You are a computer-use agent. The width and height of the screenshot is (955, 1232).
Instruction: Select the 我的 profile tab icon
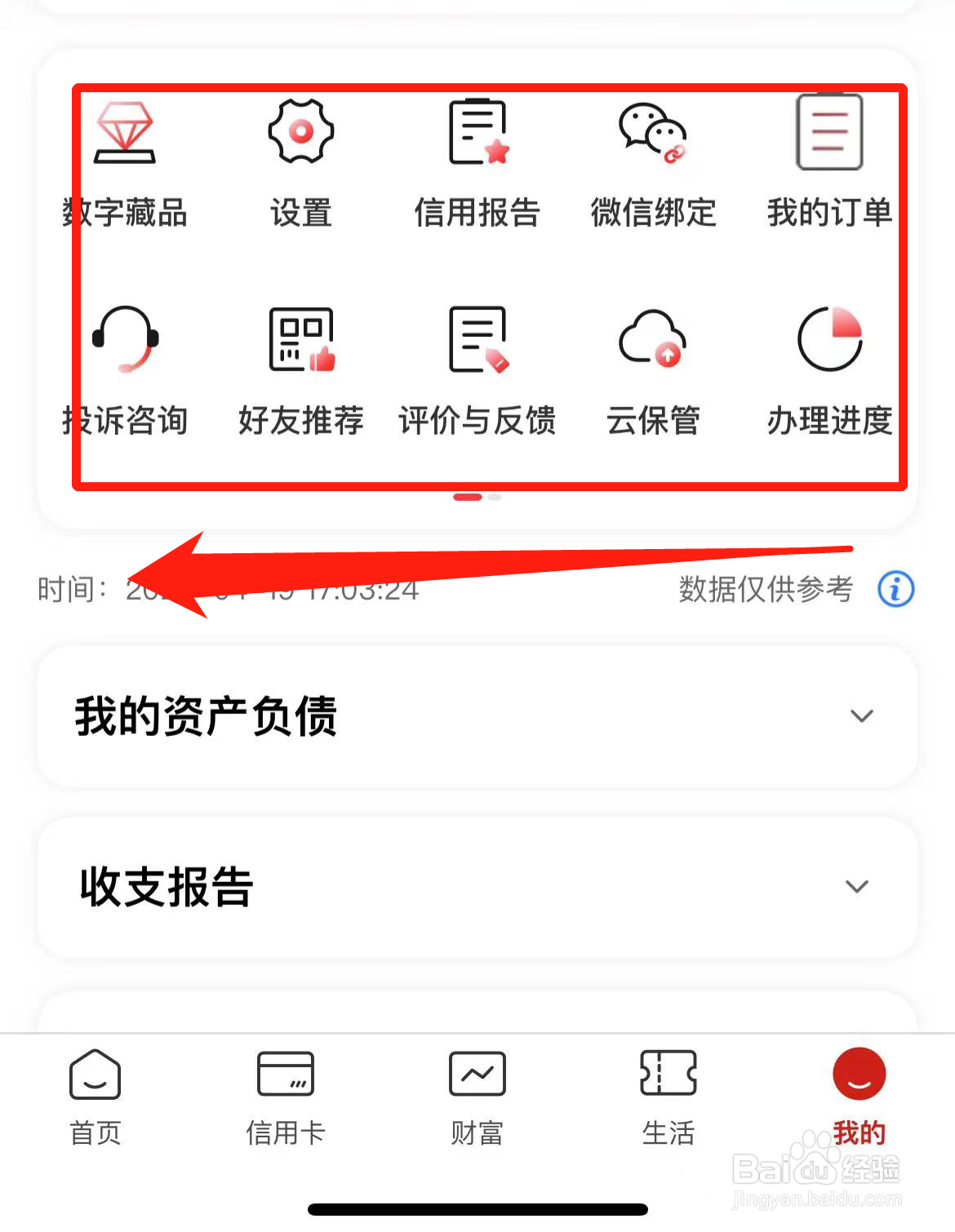point(859,1075)
